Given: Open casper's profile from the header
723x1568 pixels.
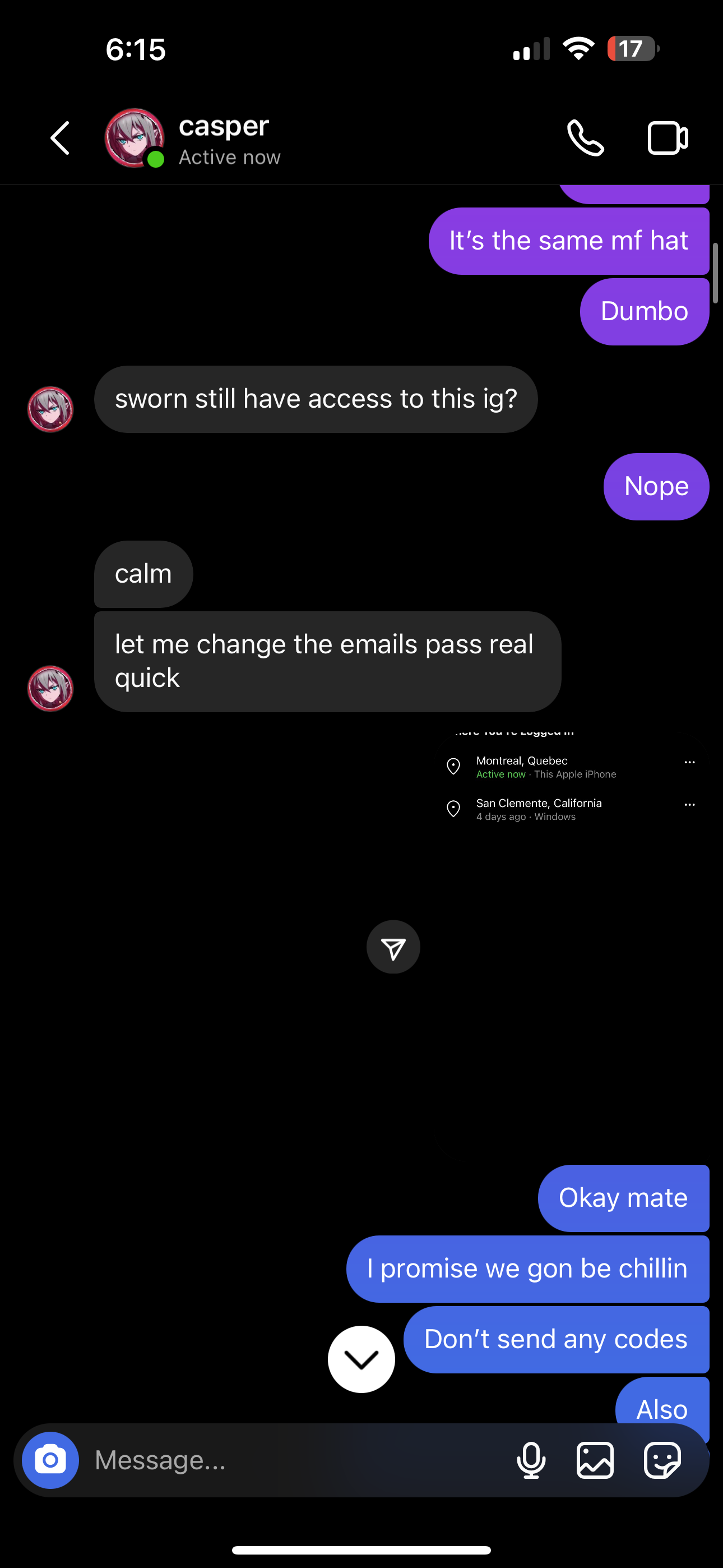Looking at the screenshot, I should click(x=223, y=139).
